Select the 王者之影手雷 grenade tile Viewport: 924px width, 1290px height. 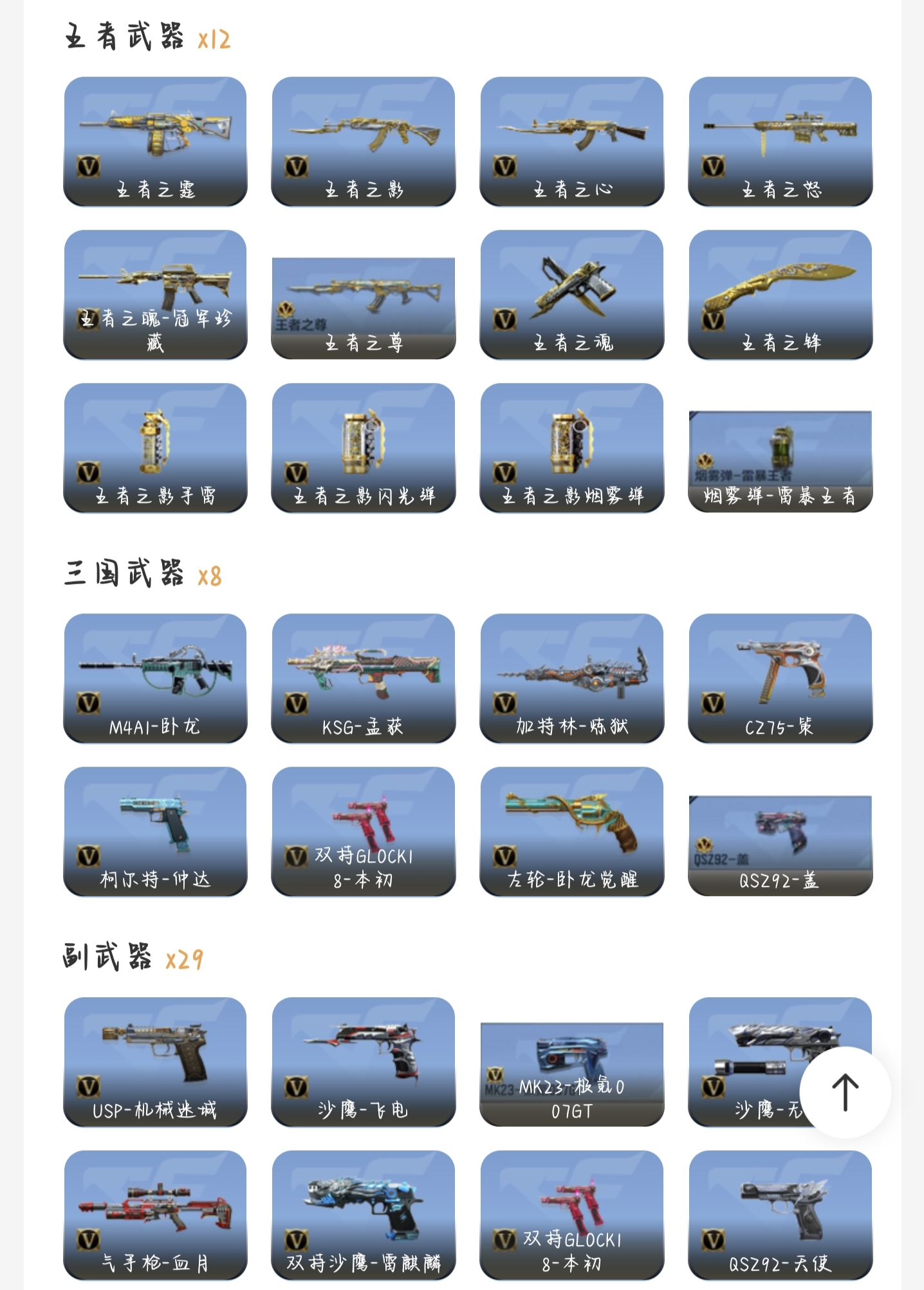[x=155, y=448]
